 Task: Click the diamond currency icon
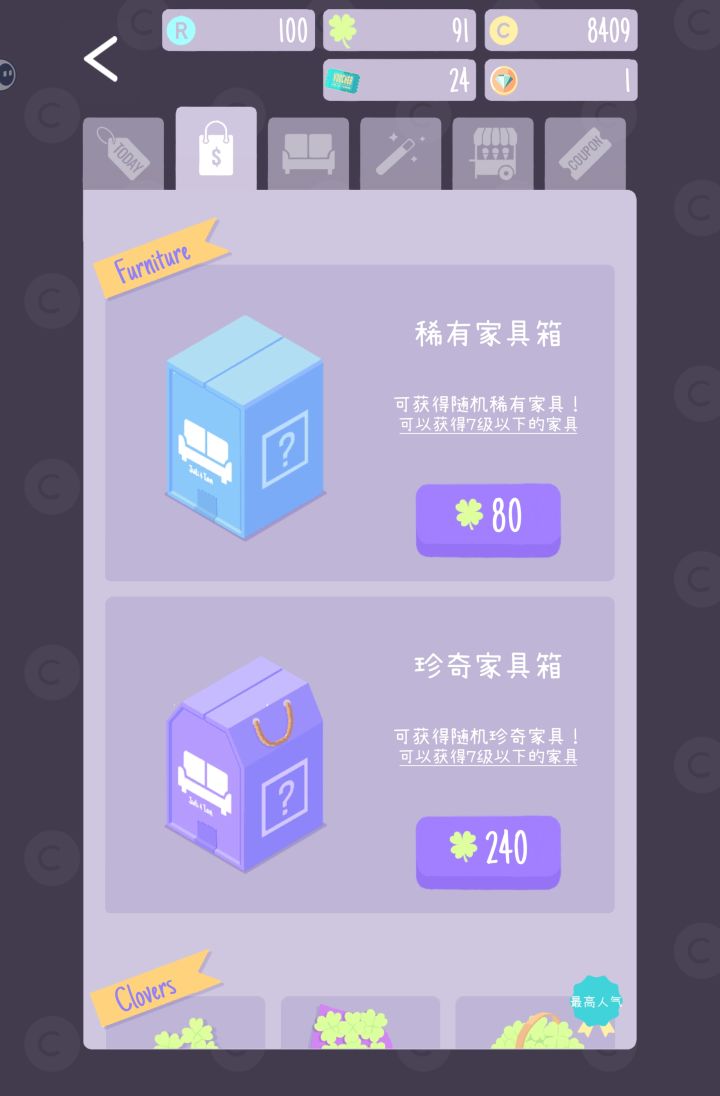tap(503, 78)
